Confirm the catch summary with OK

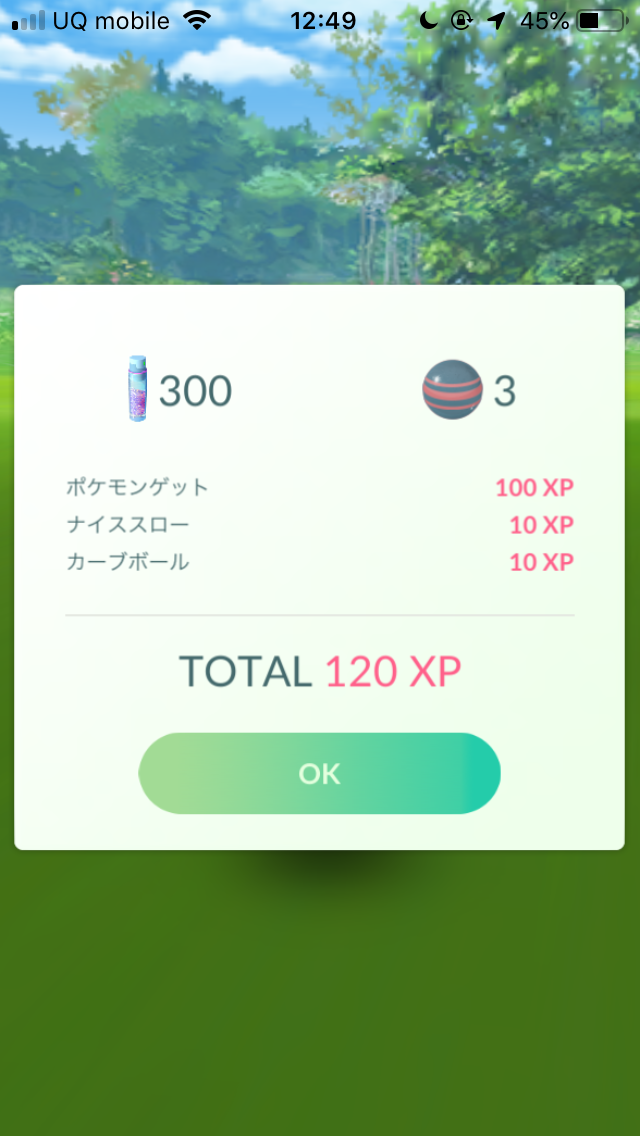[319, 773]
